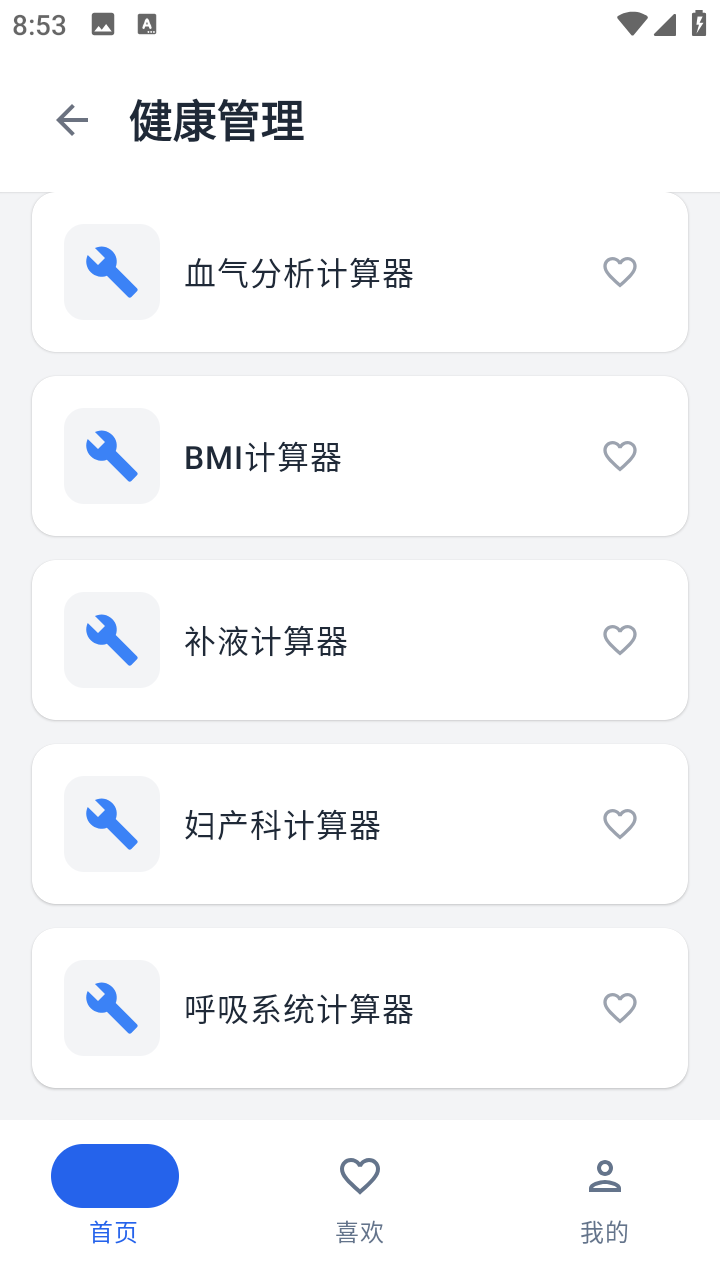Open the 呼吸系统计算器 list item
This screenshot has width=720, height=1280.
pyautogui.click(x=360, y=1007)
